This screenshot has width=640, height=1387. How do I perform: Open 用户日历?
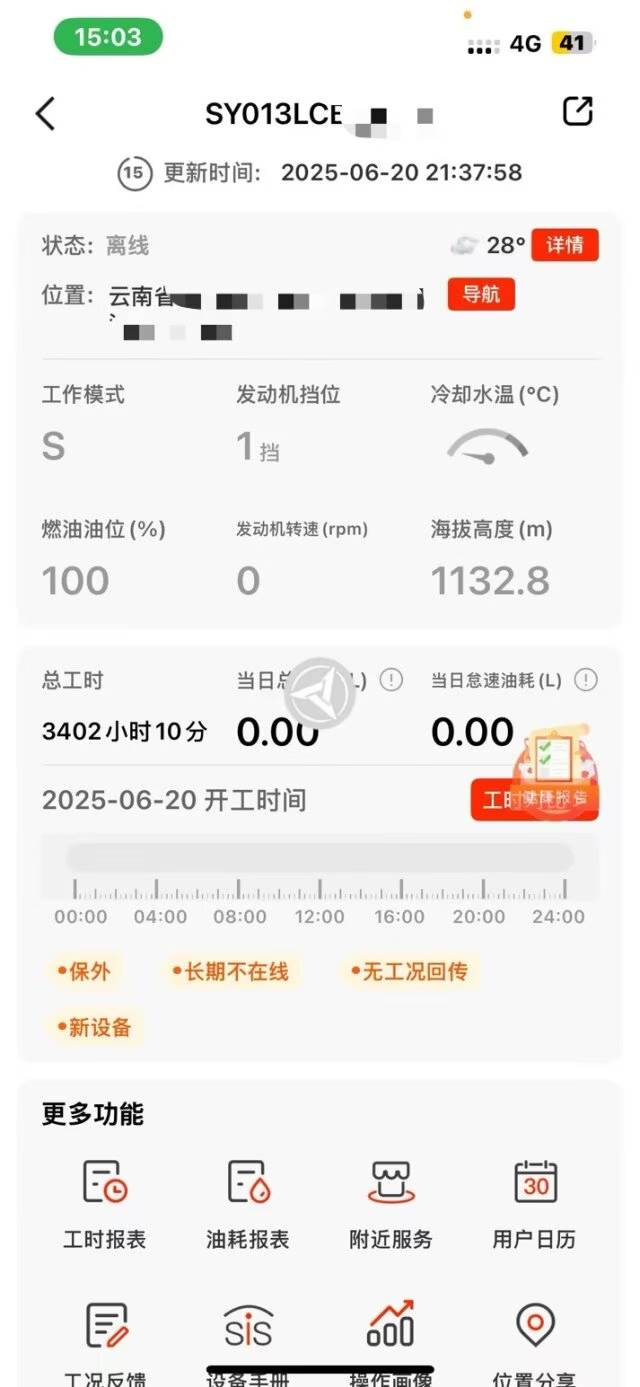point(534,1203)
